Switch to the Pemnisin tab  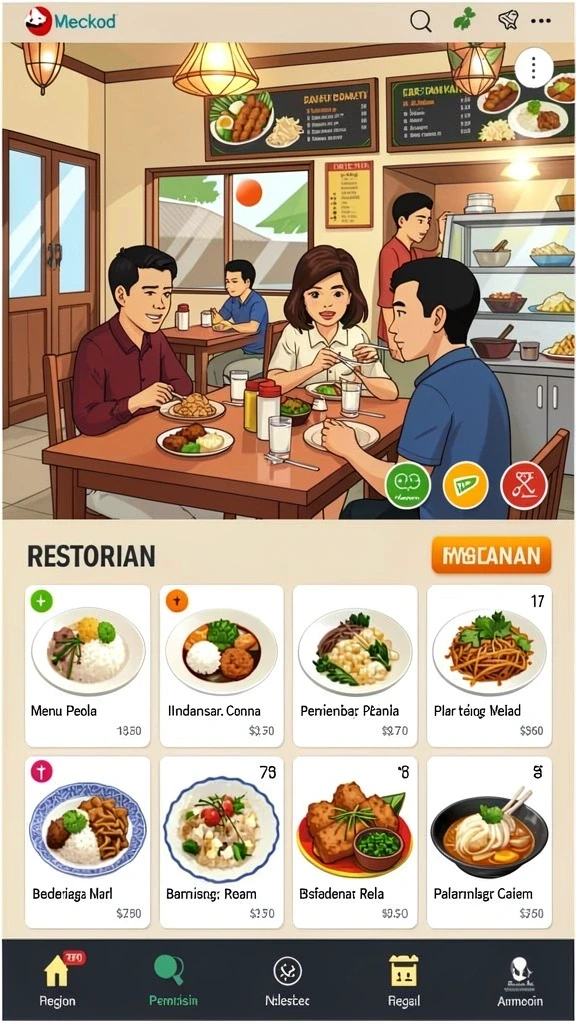click(x=173, y=980)
